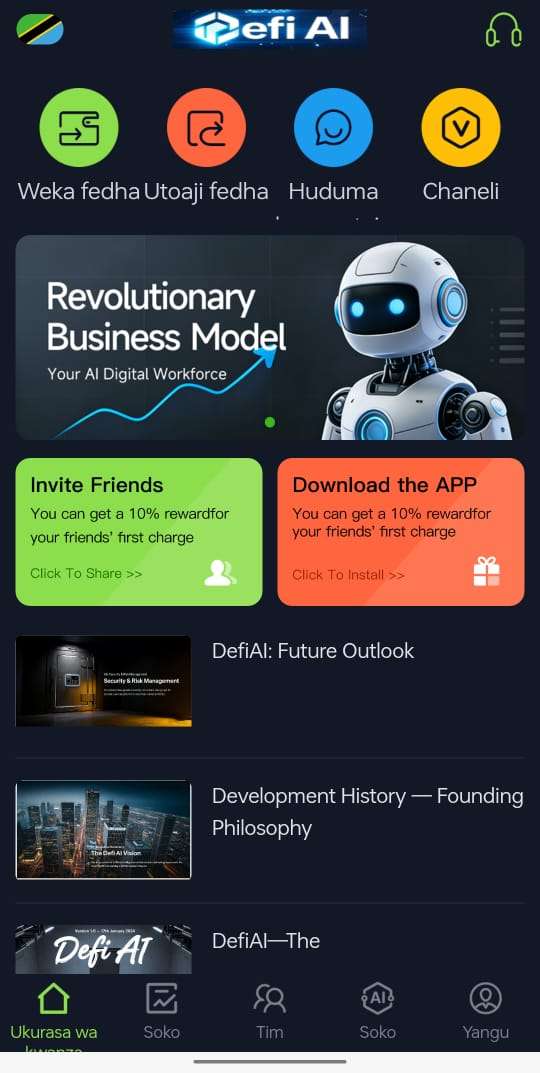Switch to the Ukurasa wa kwanza home tab
Viewport: 540px width, 1073px height.
54,1016
